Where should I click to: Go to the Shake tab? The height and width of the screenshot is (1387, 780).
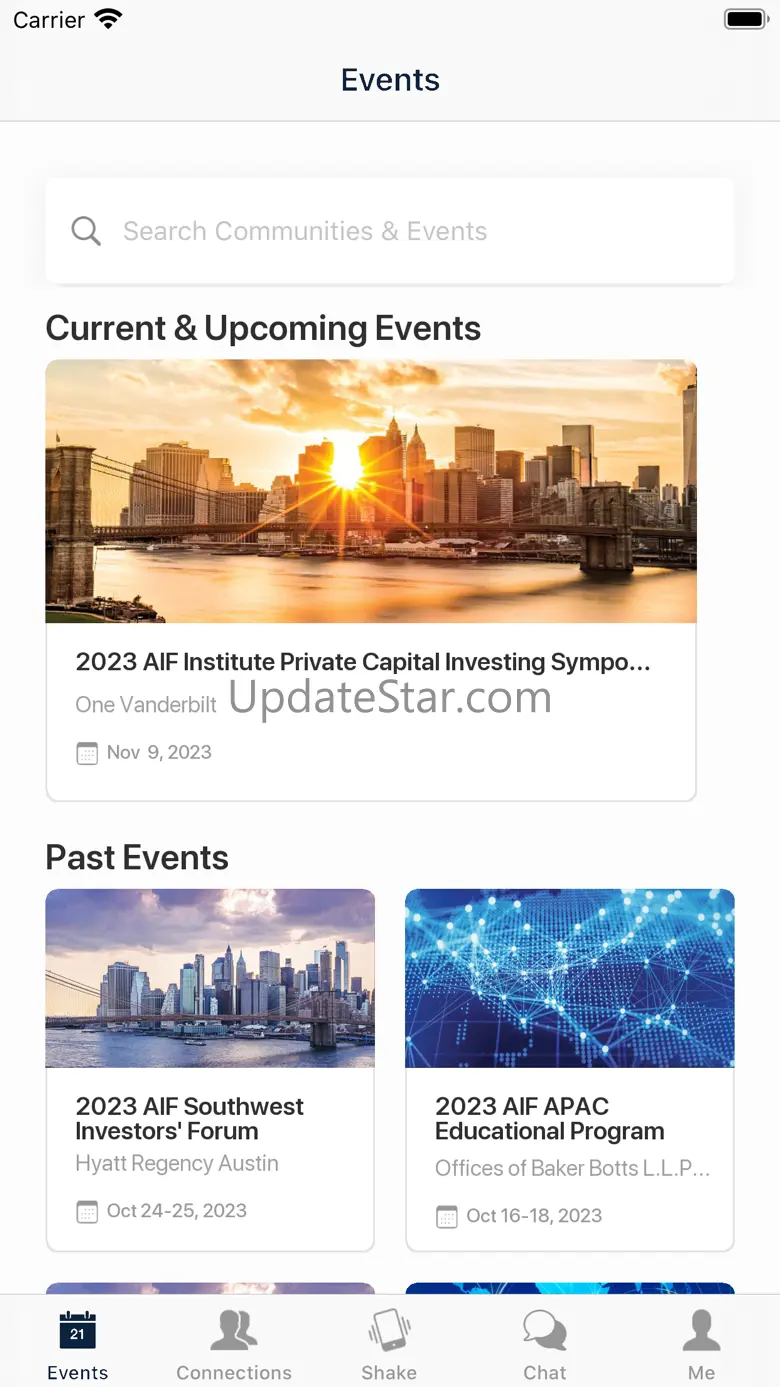[389, 1345]
